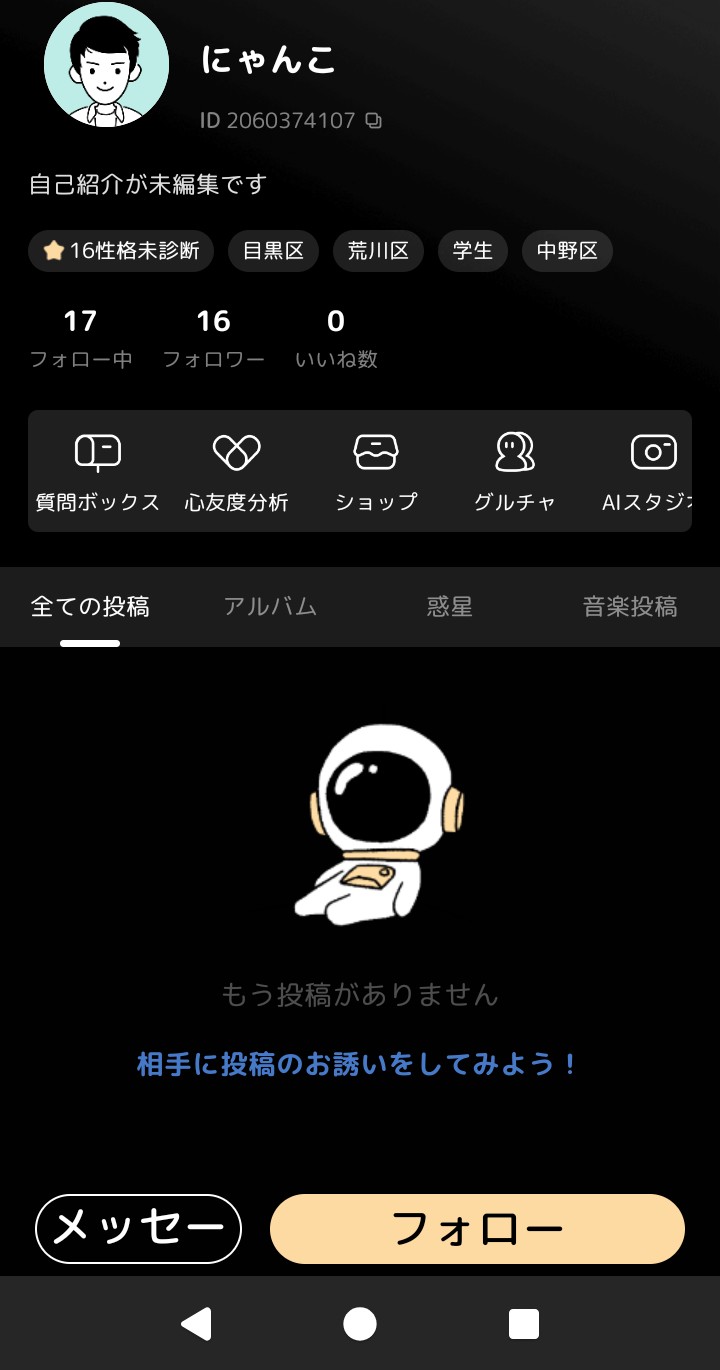Open the グルチャ group chat feature
Viewport: 720px width, 1370px height.
pos(514,470)
